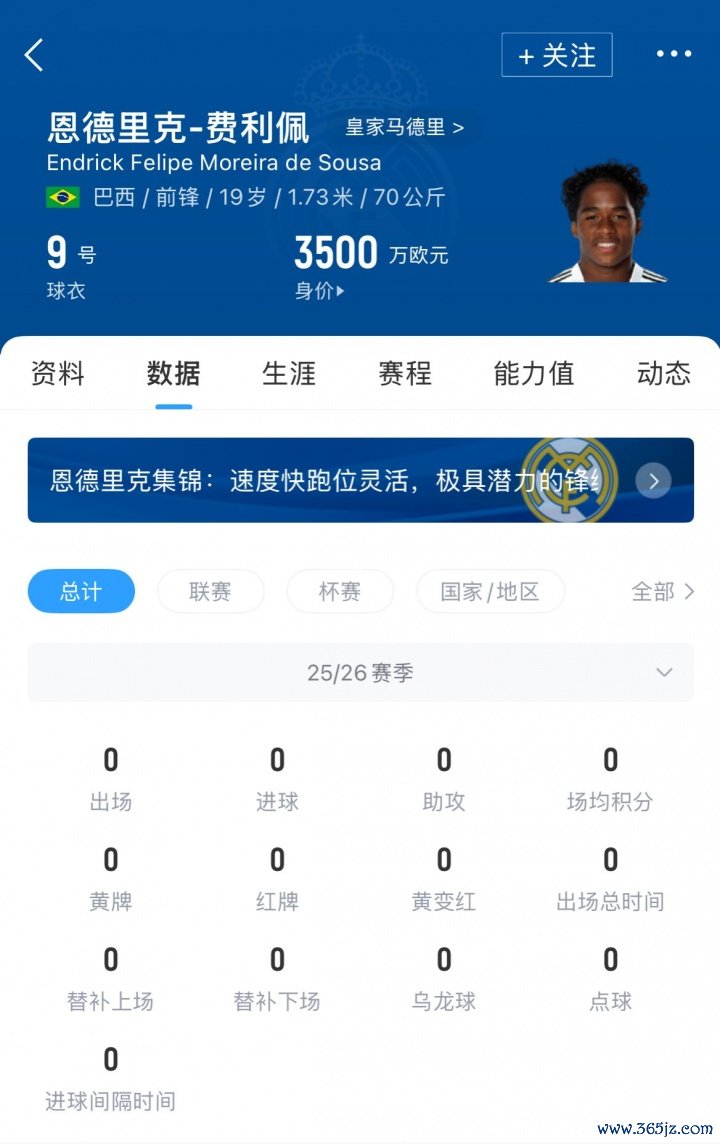Filter stats by 联赛
The width and height of the screenshot is (720, 1144).
[x=210, y=591]
